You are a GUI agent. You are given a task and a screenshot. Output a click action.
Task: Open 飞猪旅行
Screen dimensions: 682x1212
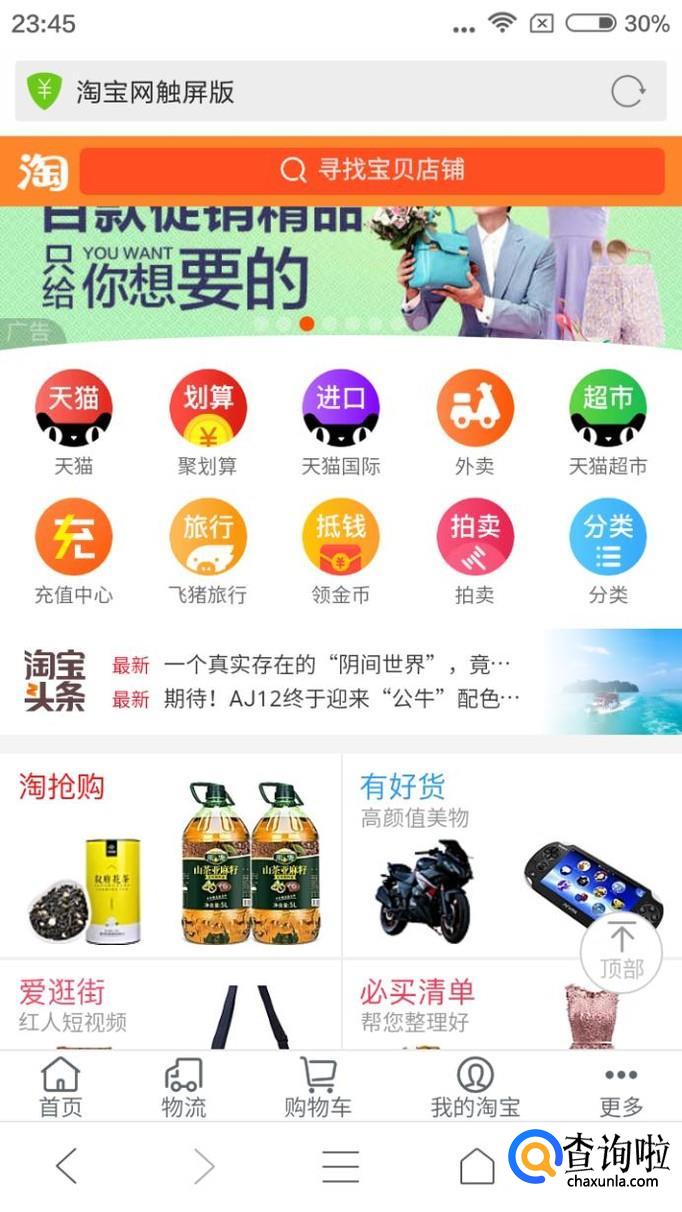coord(208,538)
